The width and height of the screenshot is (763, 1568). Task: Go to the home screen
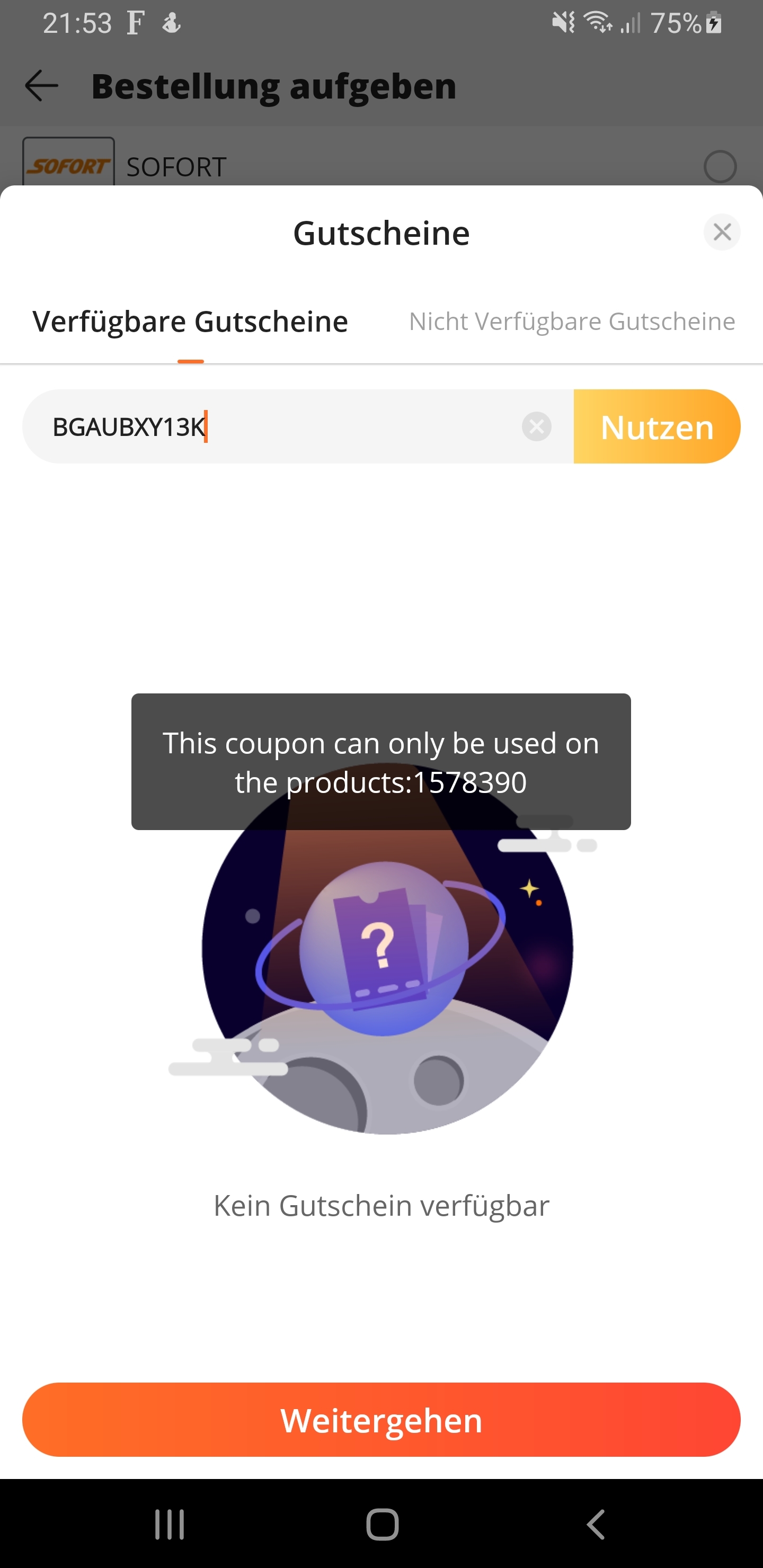(382, 1524)
